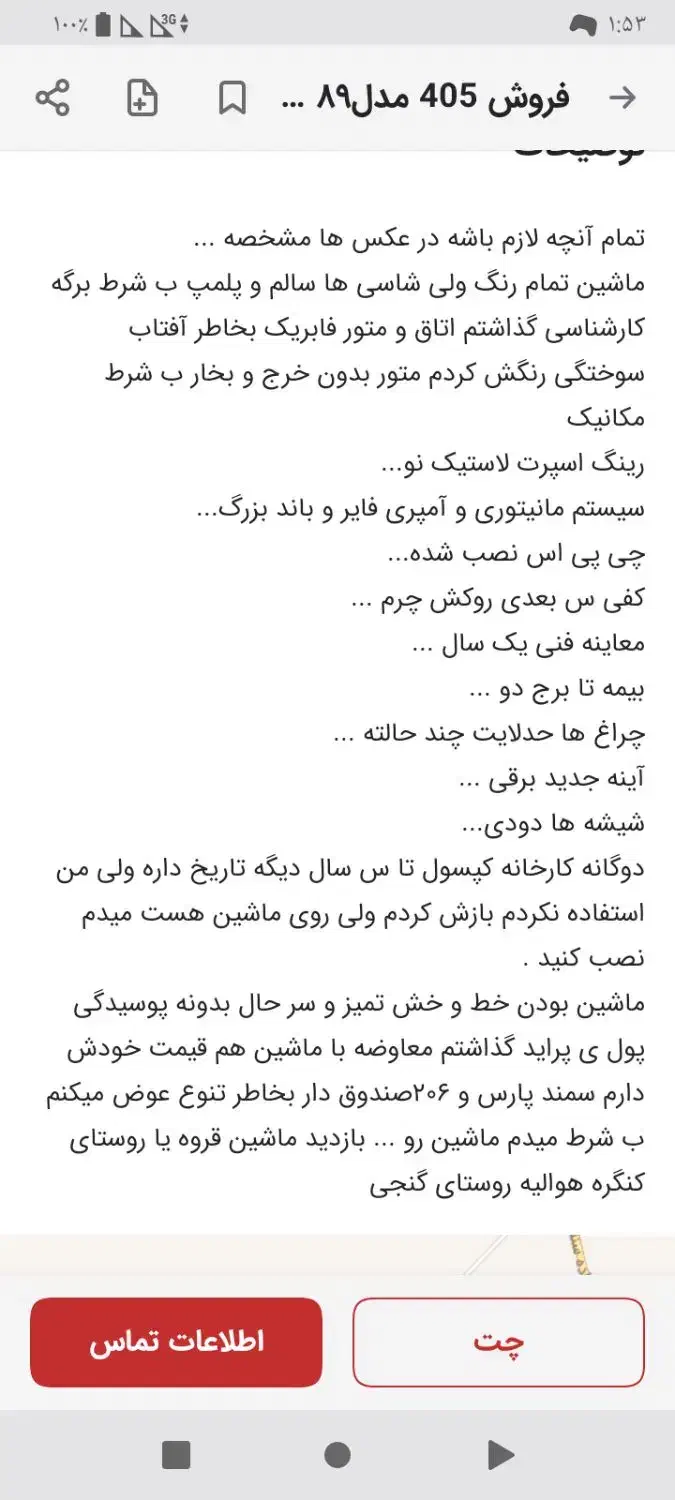Go back using the arrow
This screenshot has height=1500, width=675.
(x=622, y=97)
